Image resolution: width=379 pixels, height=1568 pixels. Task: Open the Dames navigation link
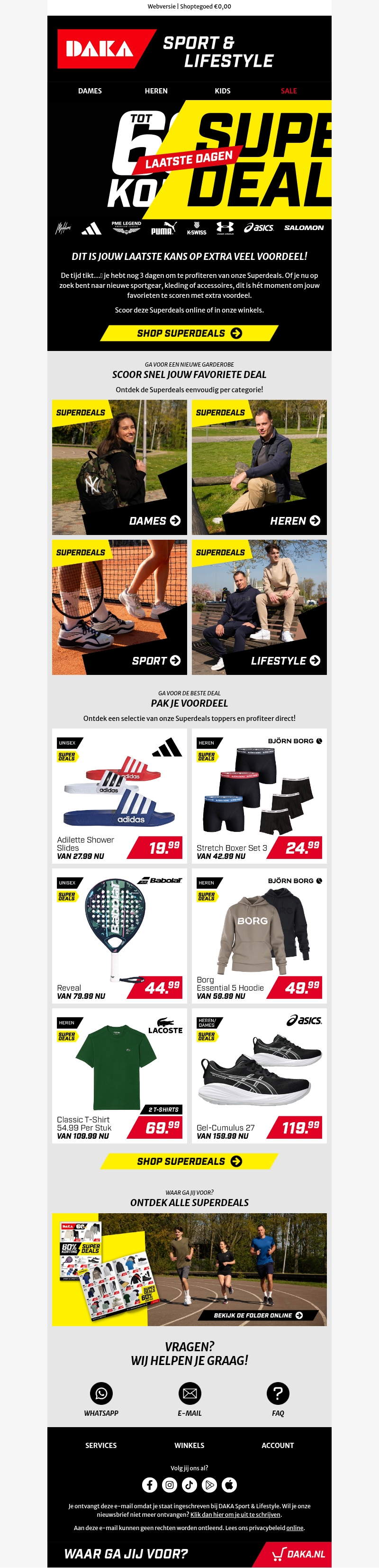pos(90,91)
